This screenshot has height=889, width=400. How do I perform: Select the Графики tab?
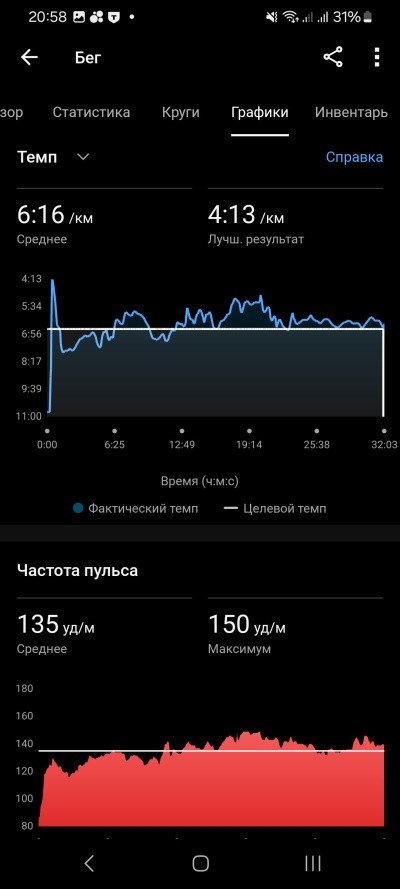click(259, 112)
